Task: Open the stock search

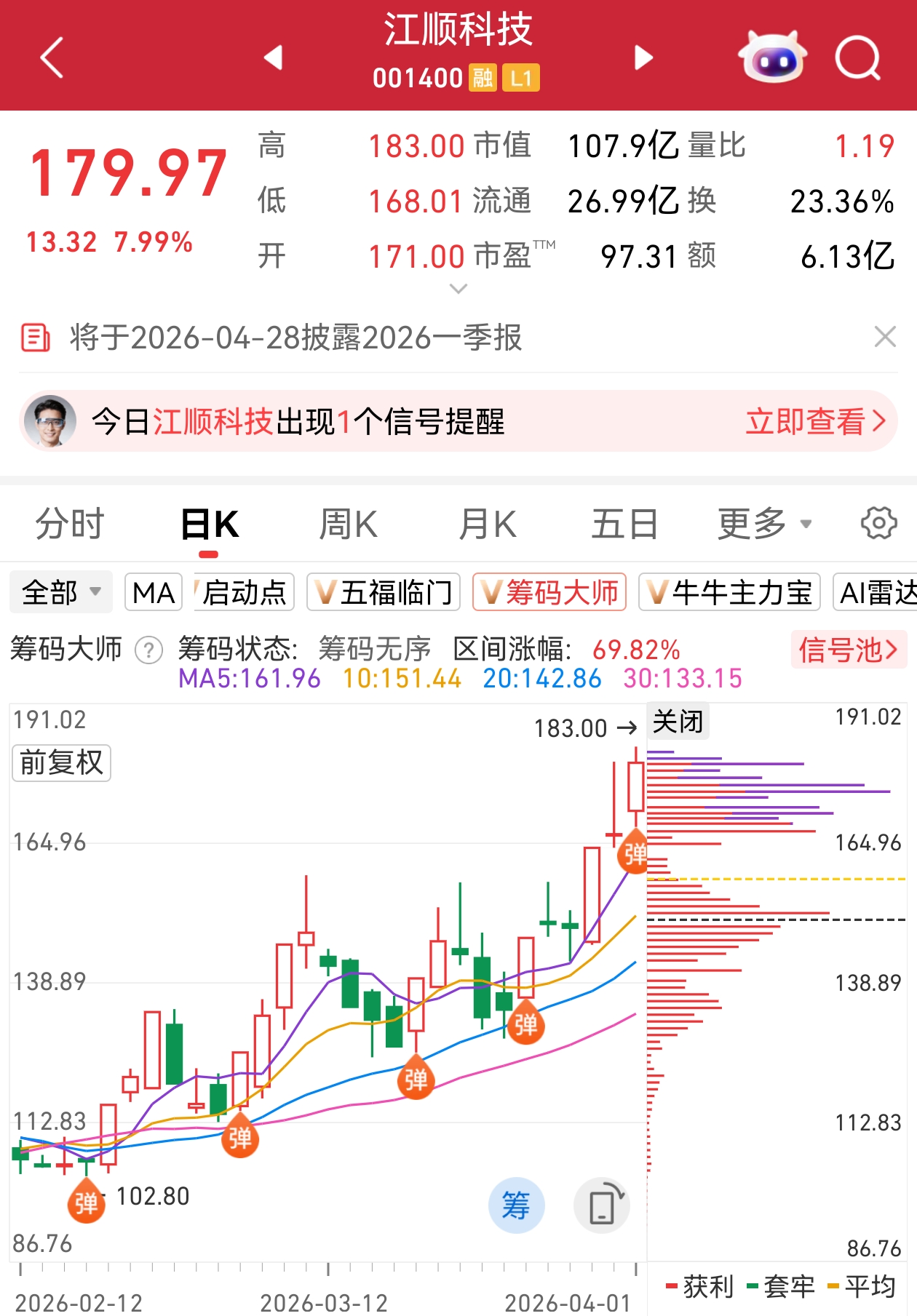Action: (857, 57)
